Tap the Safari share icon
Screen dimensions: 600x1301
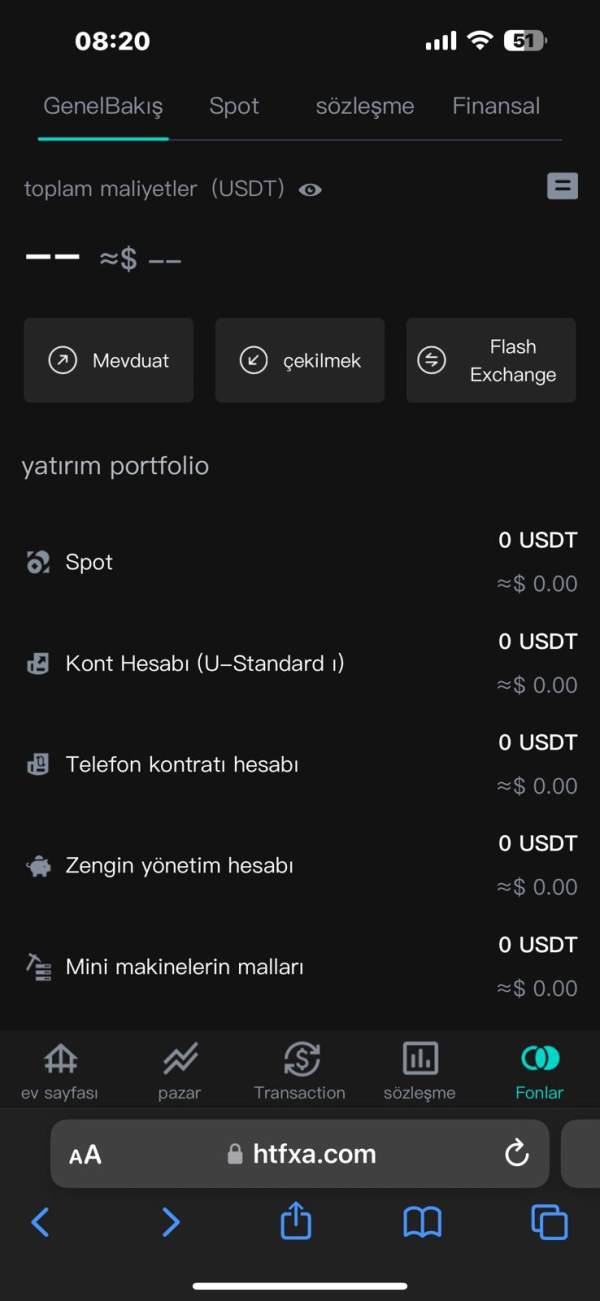click(295, 1221)
